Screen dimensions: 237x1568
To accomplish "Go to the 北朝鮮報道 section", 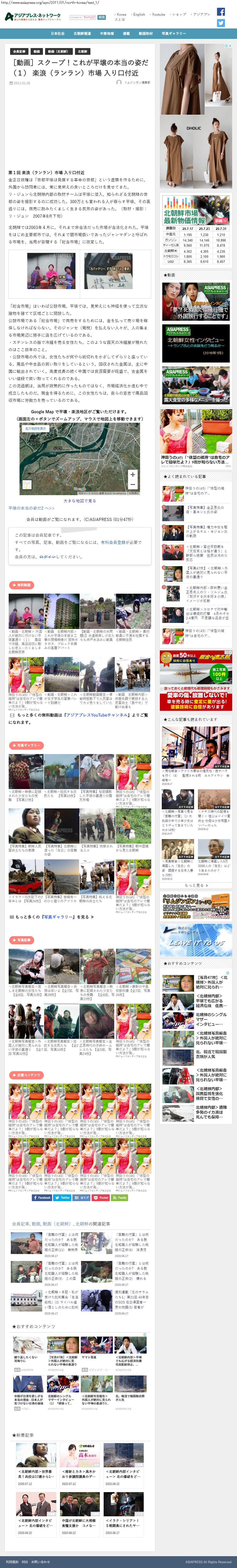I will point(82,34).
